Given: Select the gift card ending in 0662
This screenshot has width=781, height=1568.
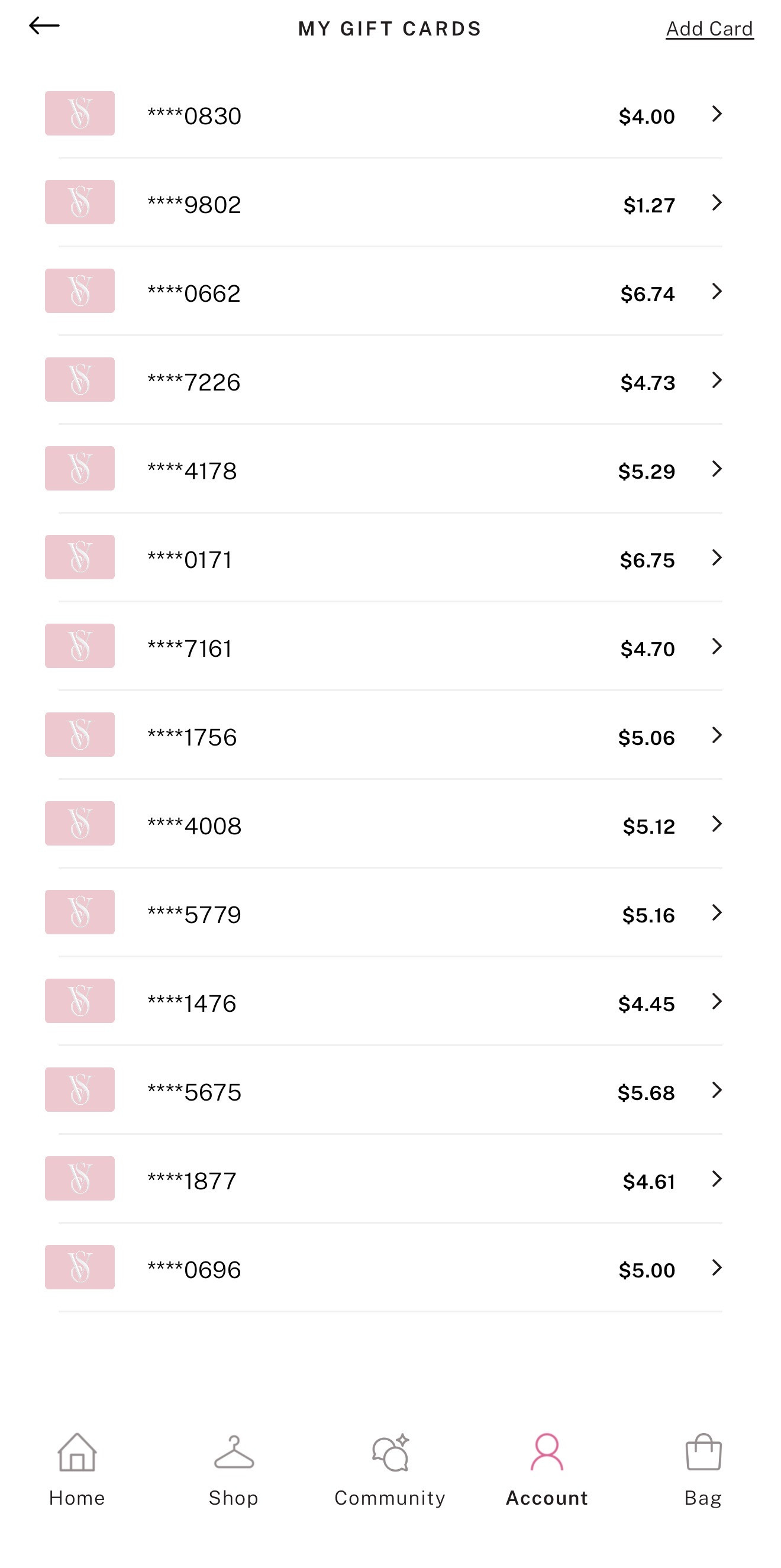Looking at the screenshot, I should point(389,293).
